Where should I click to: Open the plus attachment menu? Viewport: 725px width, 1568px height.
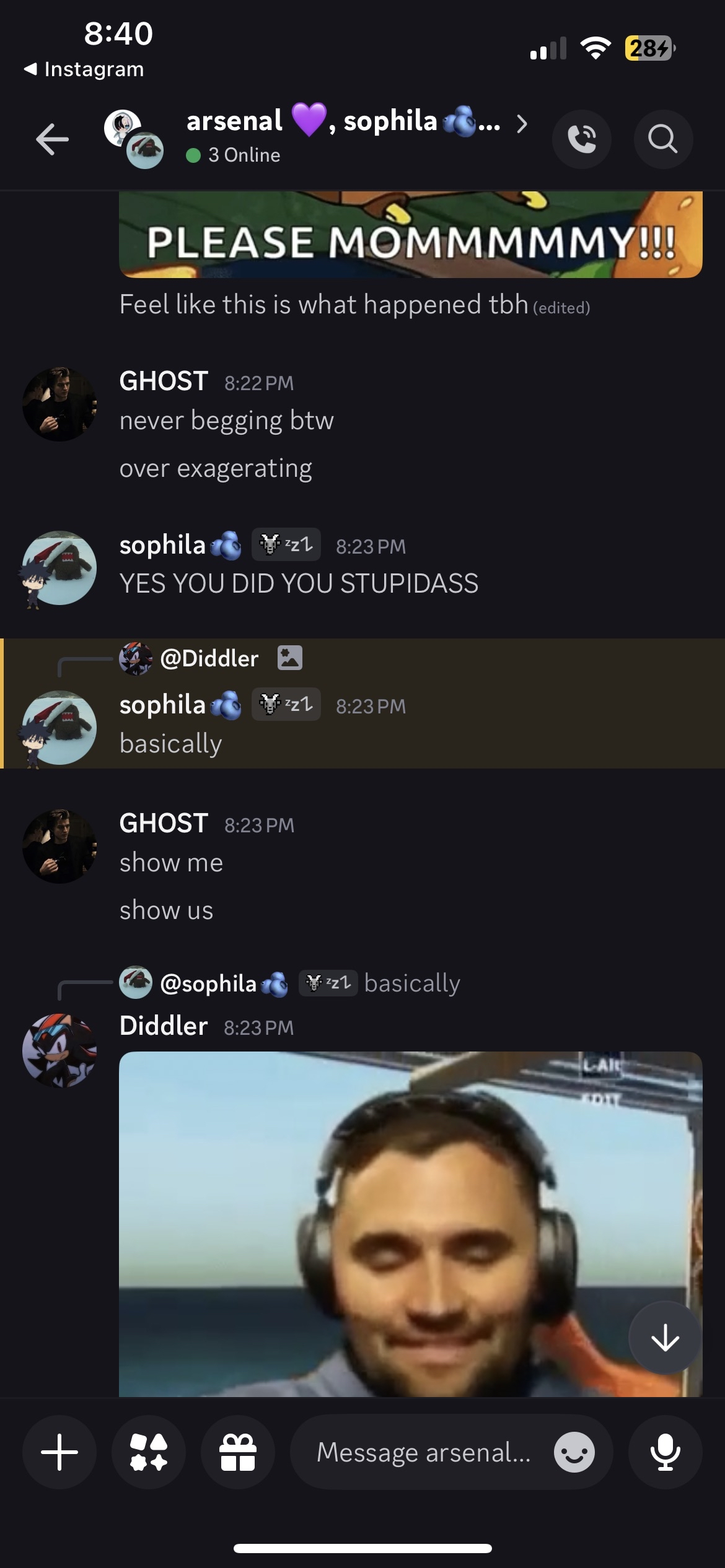(x=59, y=1452)
